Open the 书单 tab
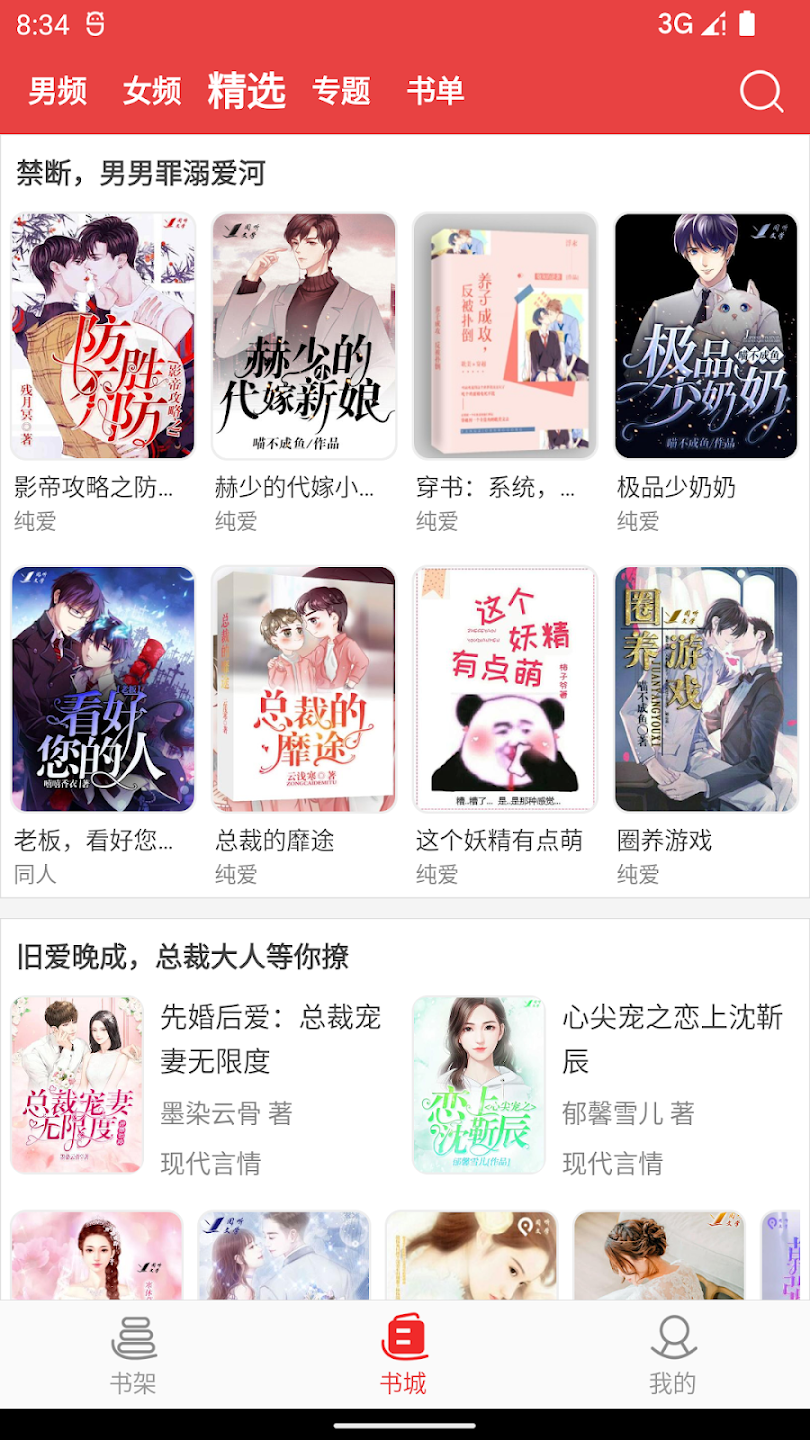Image resolution: width=810 pixels, height=1440 pixels. [434, 90]
